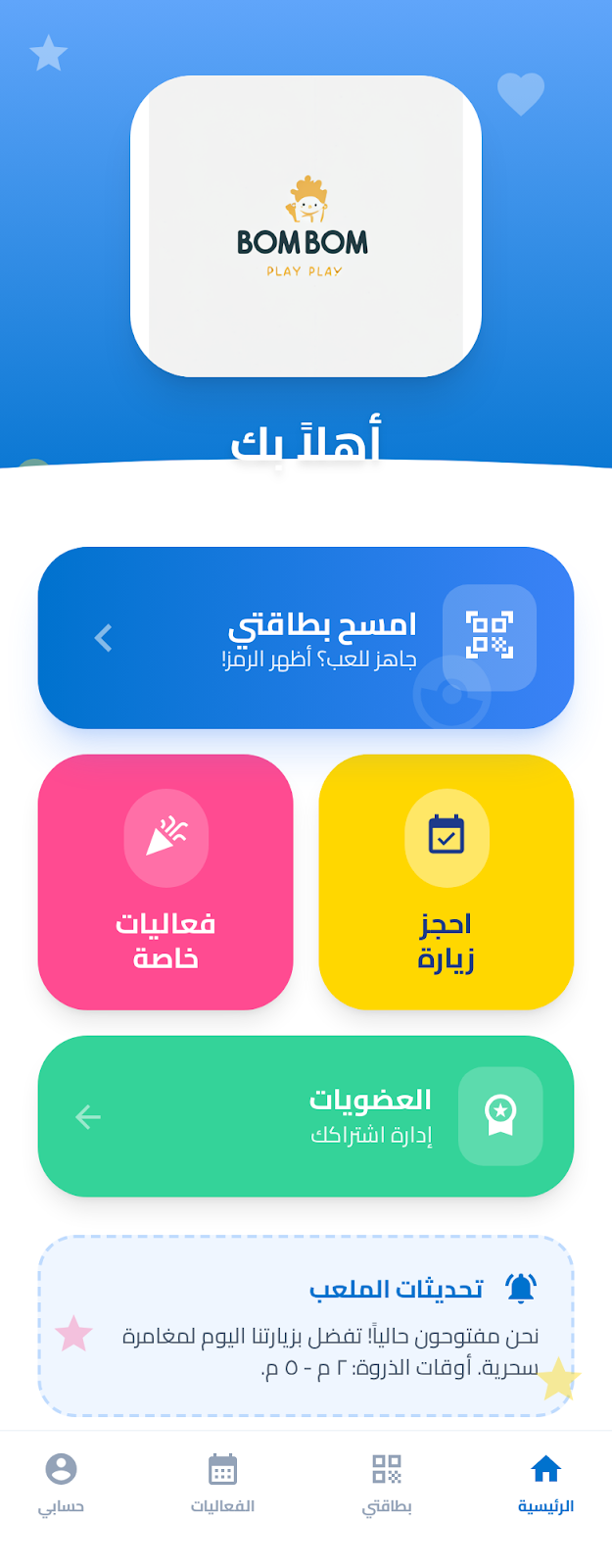Go to the الفعاليات tab
This screenshot has width=612, height=1568.
pyautogui.click(x=222, y=1483)
